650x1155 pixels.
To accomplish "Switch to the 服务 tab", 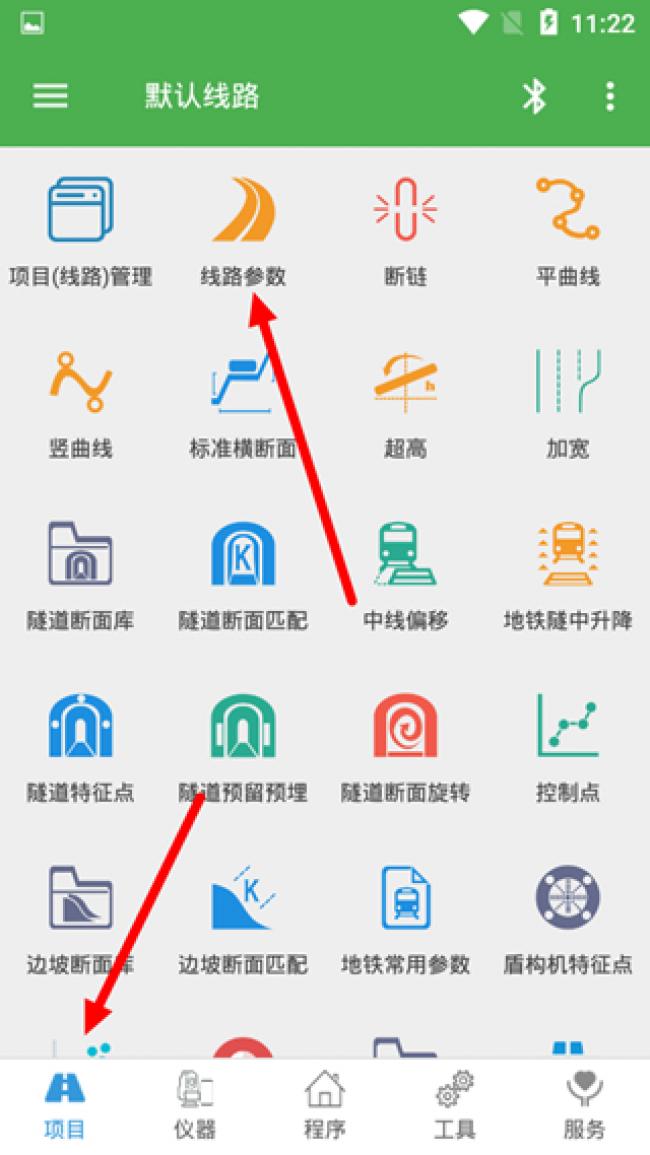I will [x=584, y=1106].
